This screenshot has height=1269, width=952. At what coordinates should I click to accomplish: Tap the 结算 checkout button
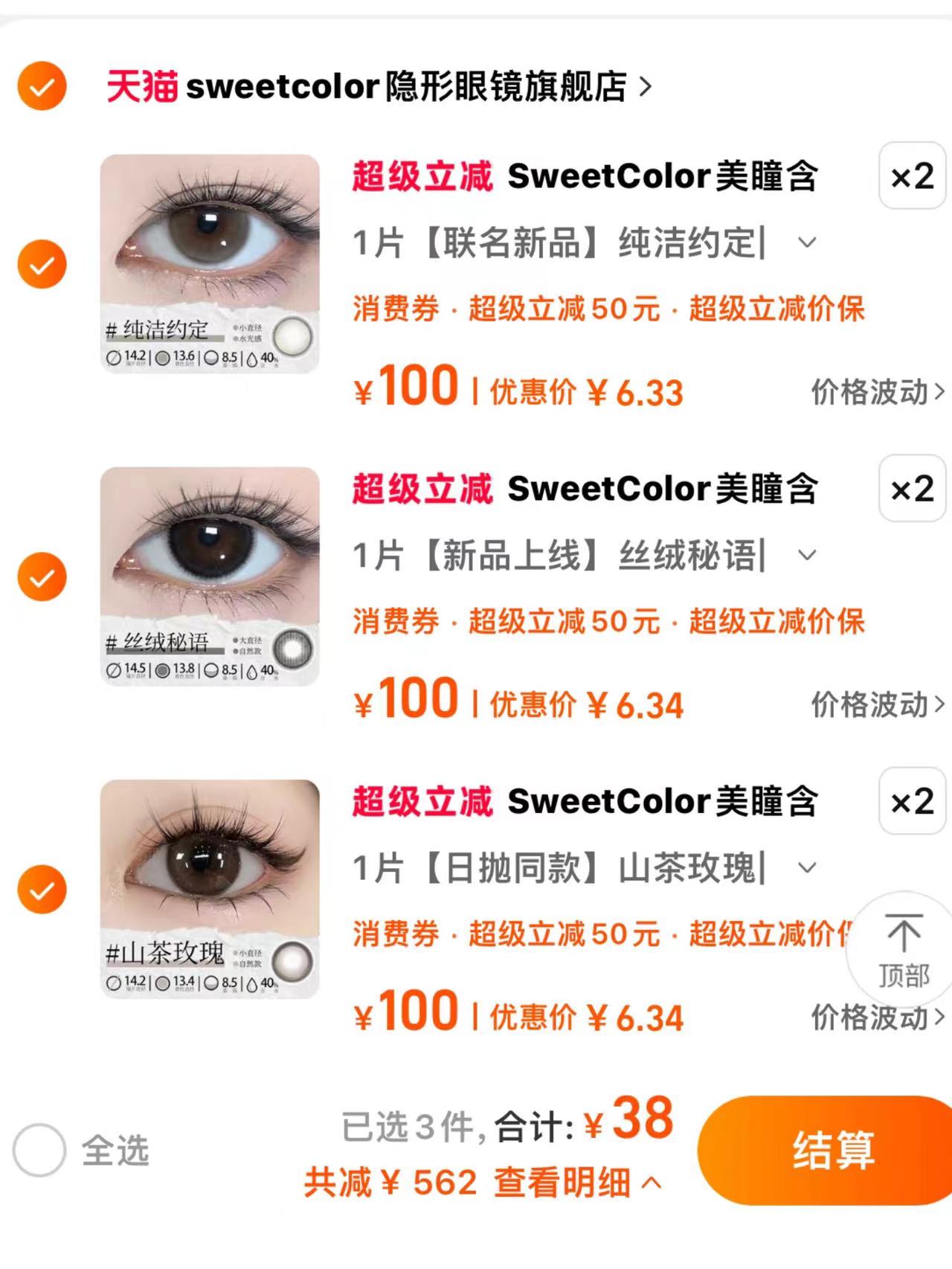point(837,1149)
